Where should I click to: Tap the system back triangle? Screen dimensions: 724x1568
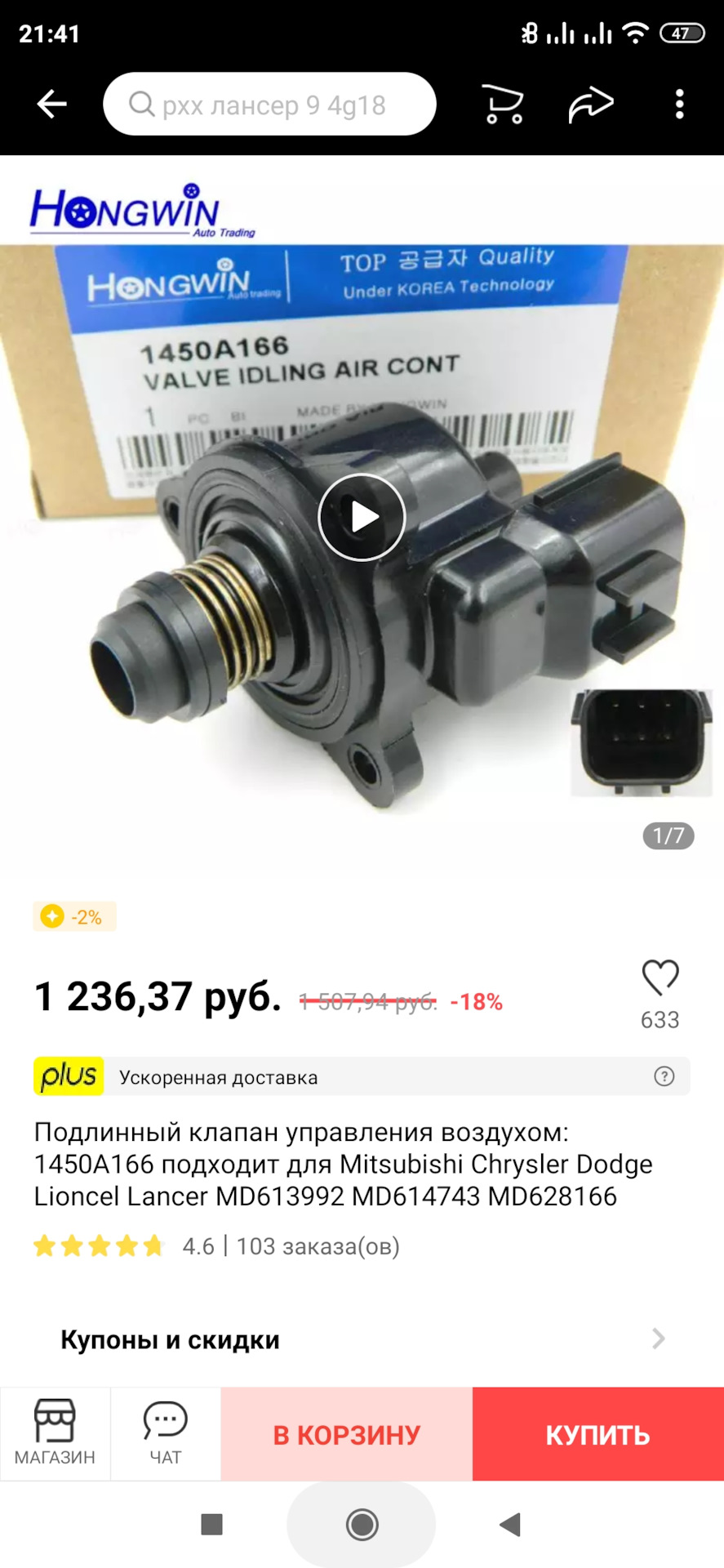point(511,1524)
